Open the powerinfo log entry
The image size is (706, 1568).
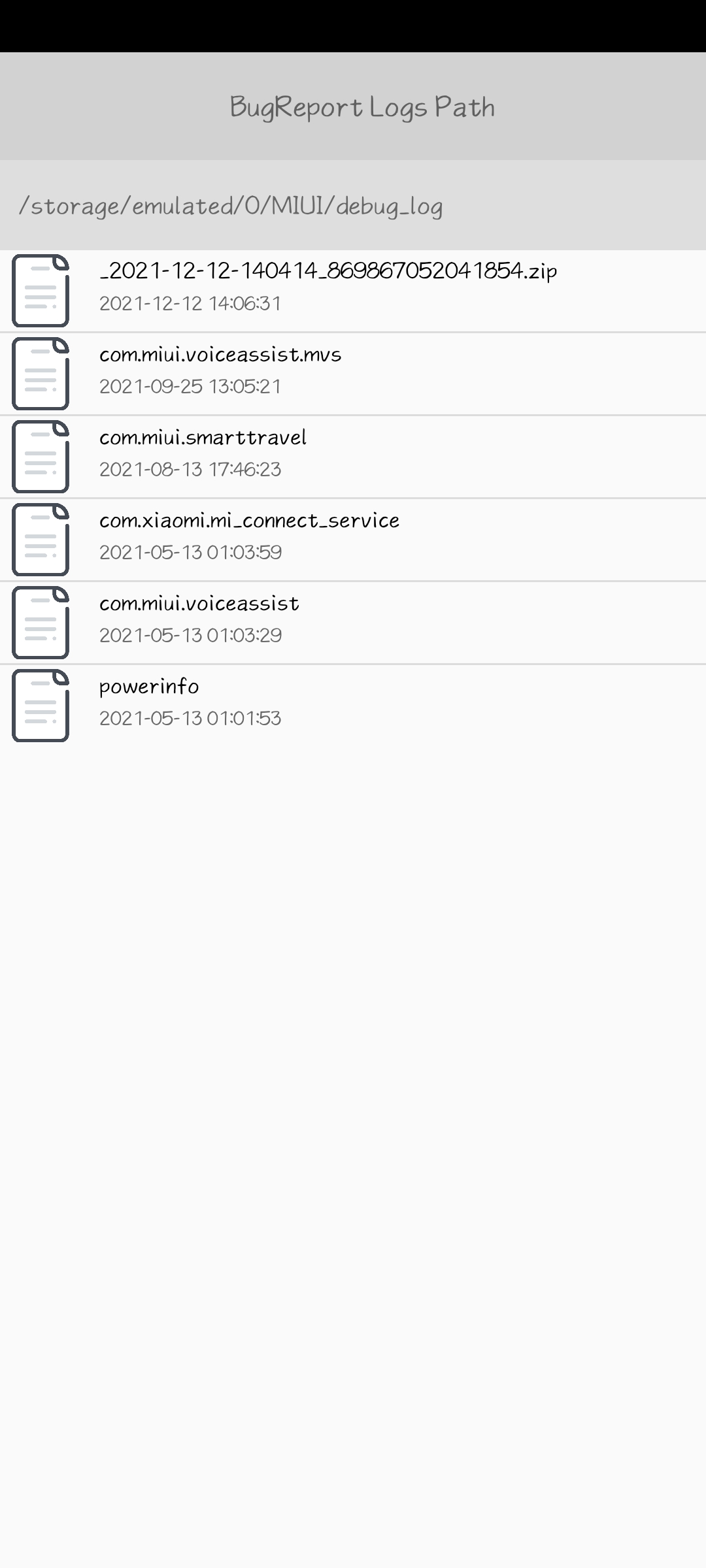tap(353, 706)
